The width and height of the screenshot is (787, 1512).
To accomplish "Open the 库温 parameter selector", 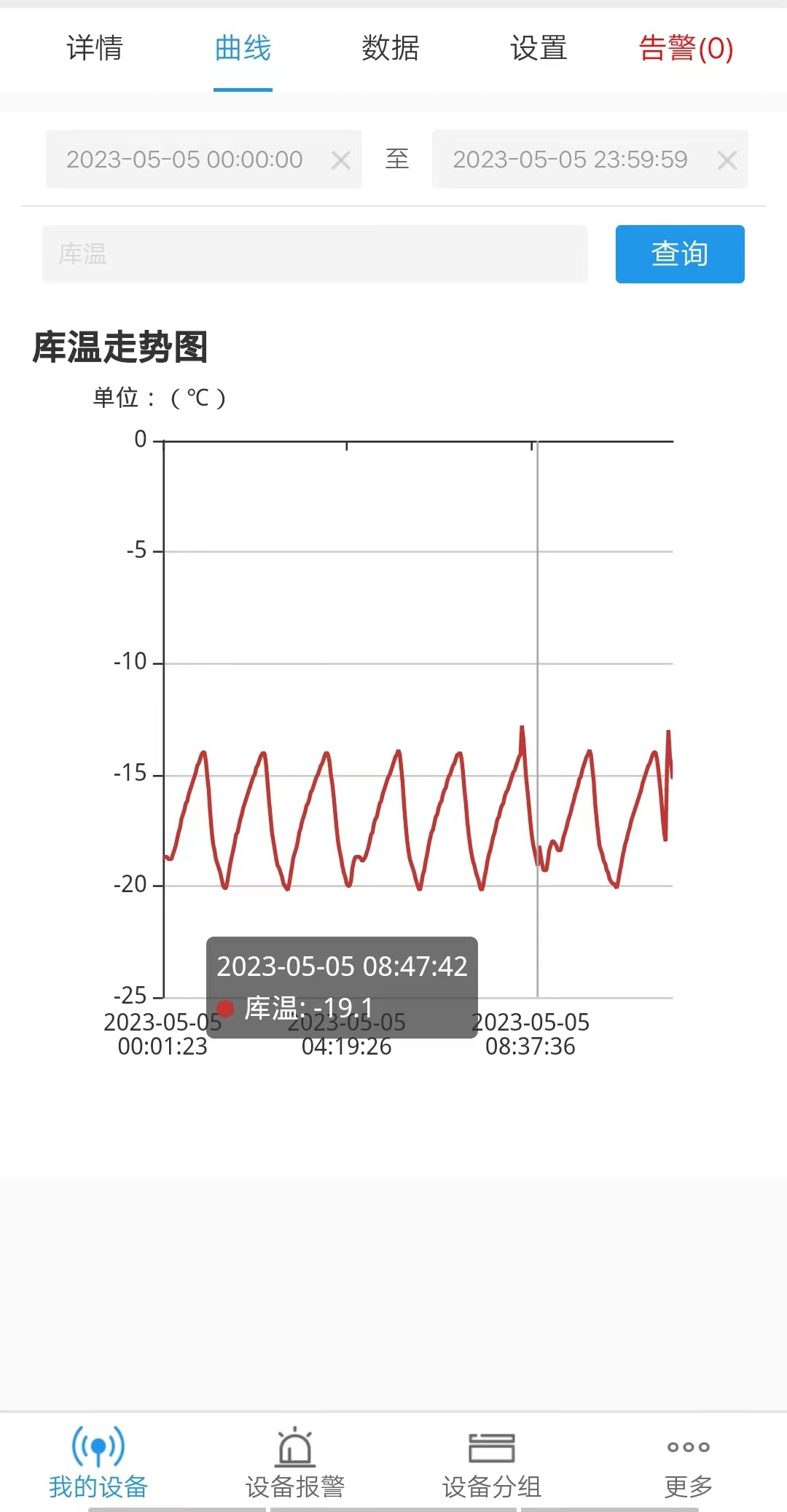I will coord(315,254).
